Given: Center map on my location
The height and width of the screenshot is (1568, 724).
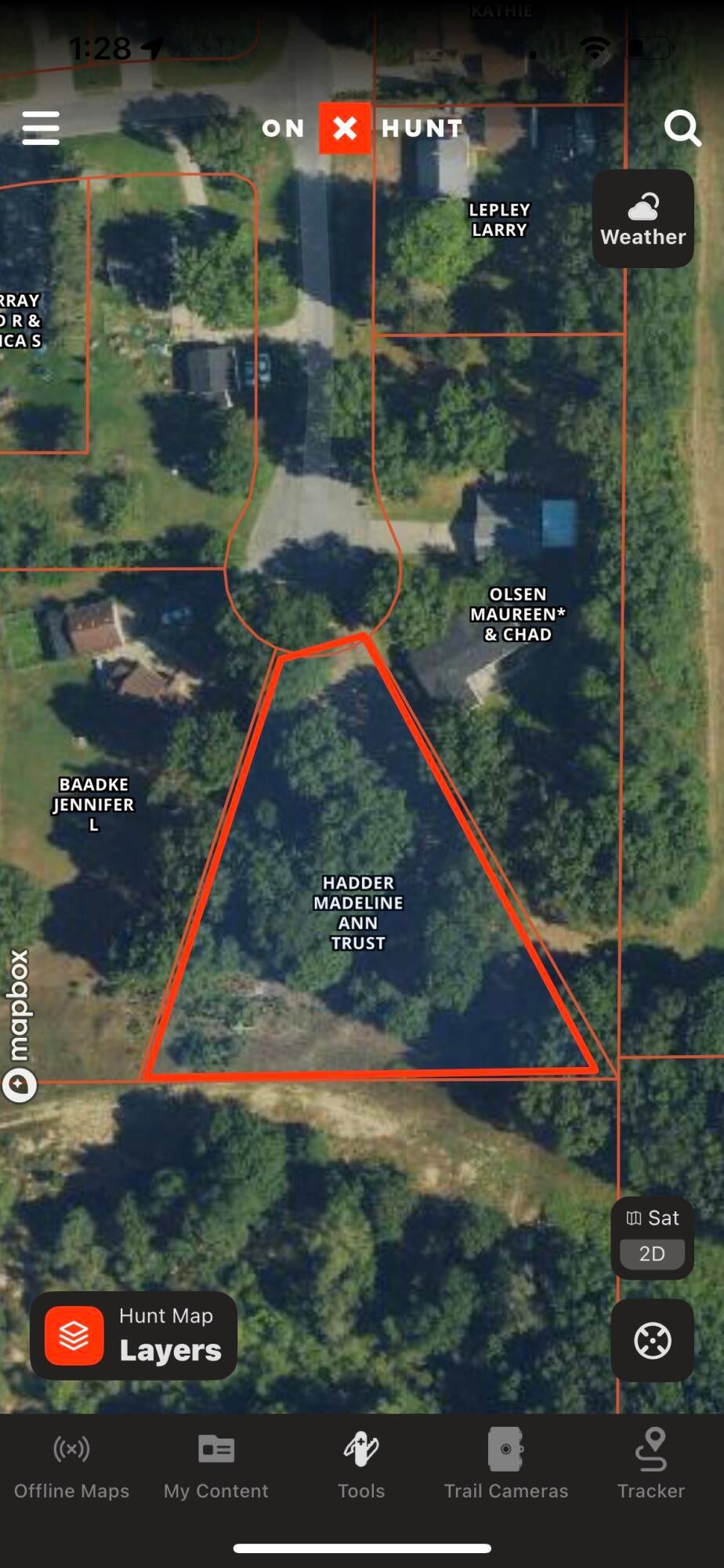Looking at the screenshot, I should [652, 1340].
